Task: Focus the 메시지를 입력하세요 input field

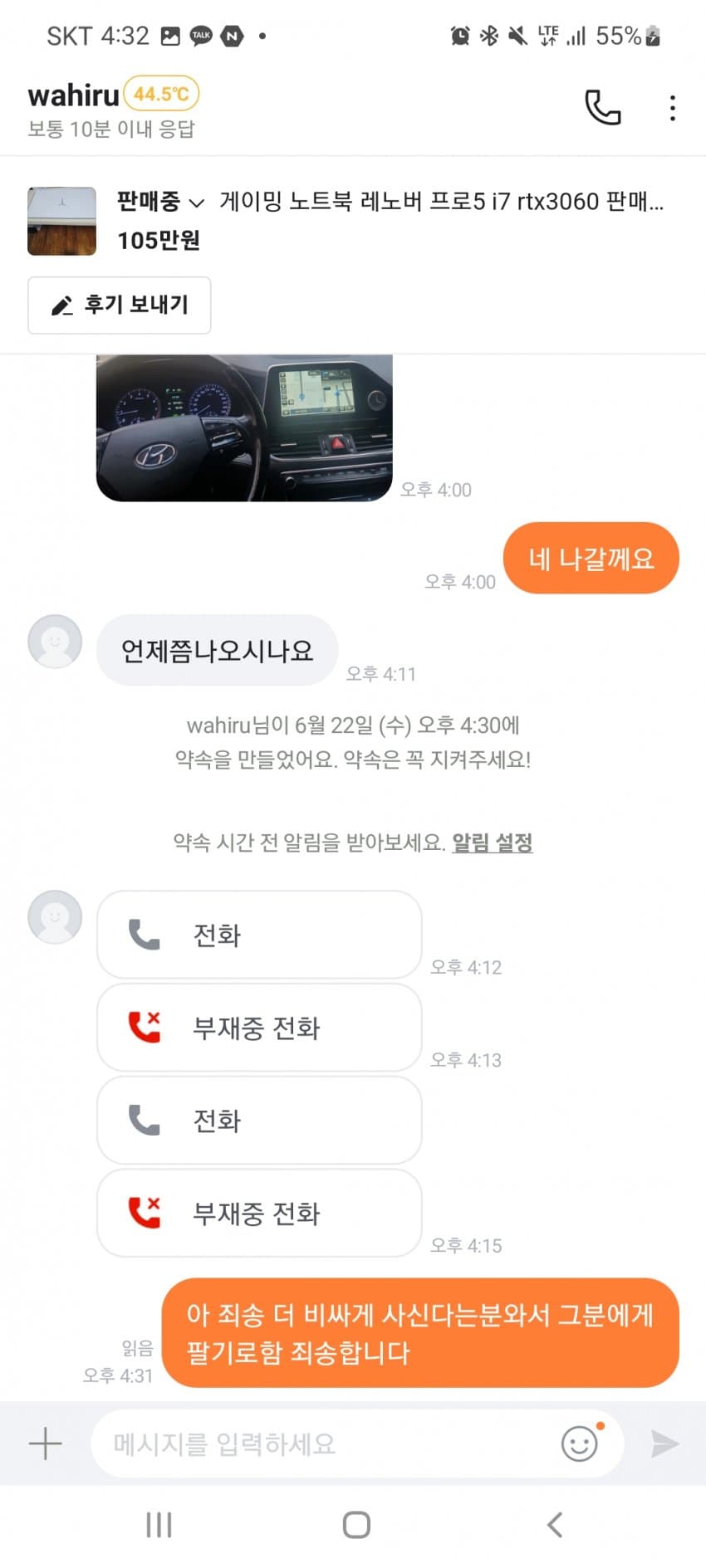Action: pos(324,1443)
